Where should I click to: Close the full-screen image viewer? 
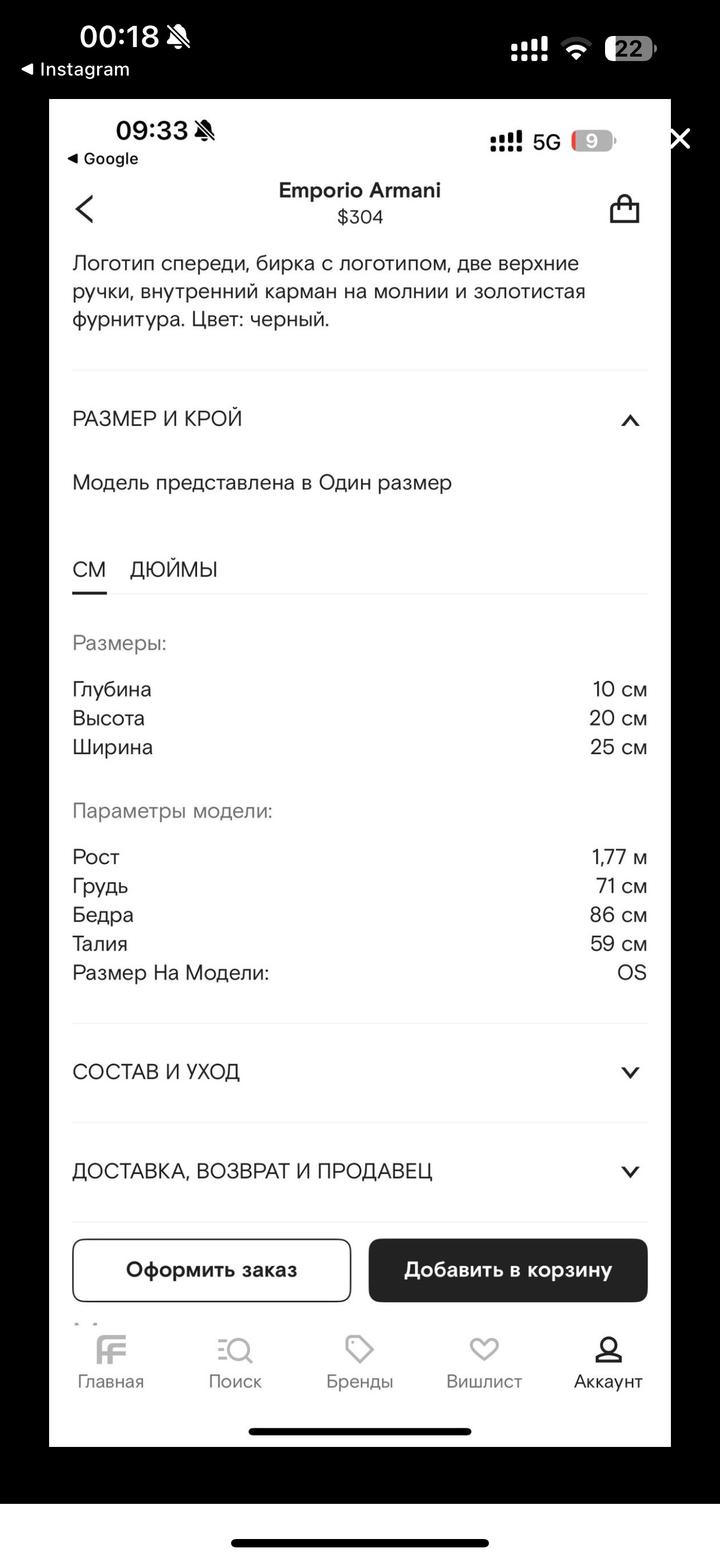(x=680, y=139)
